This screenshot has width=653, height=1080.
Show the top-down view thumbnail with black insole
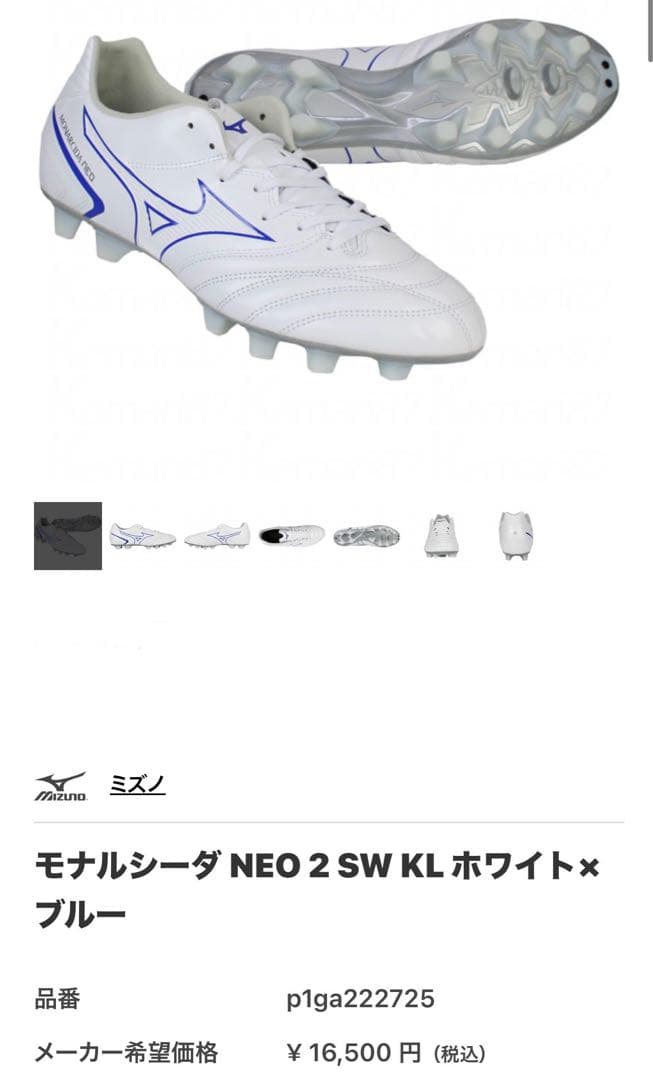pyautogui.click(x=291, y=535)
